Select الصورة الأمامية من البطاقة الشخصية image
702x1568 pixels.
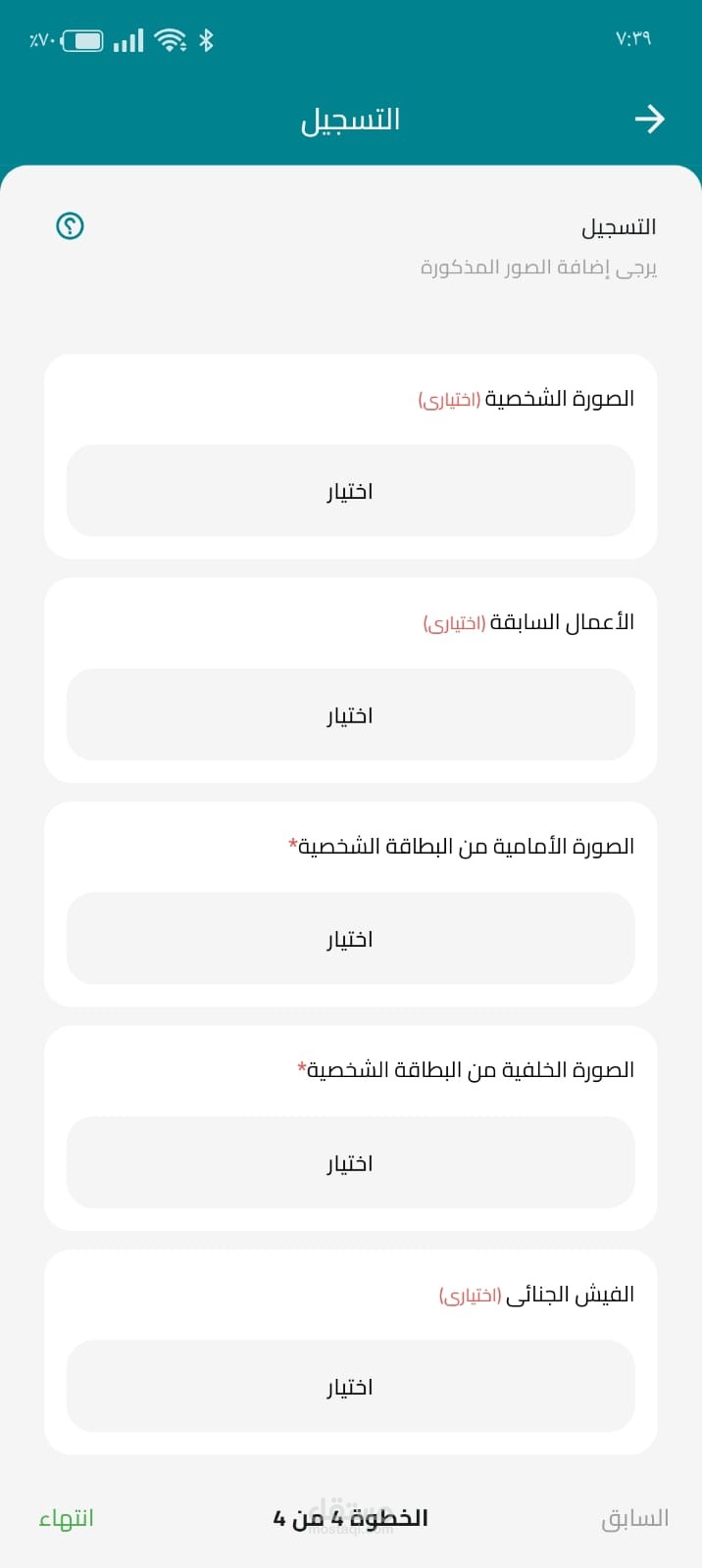pos(350,939)
